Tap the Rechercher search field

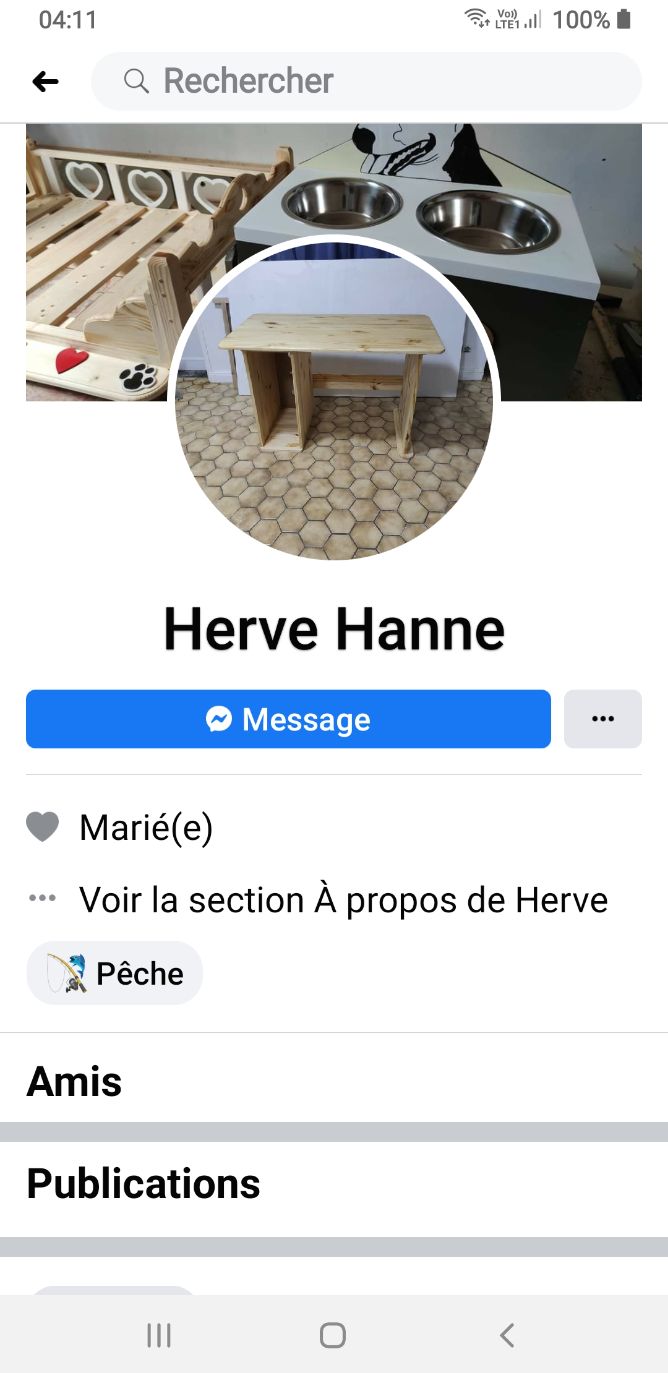[366, 81]
